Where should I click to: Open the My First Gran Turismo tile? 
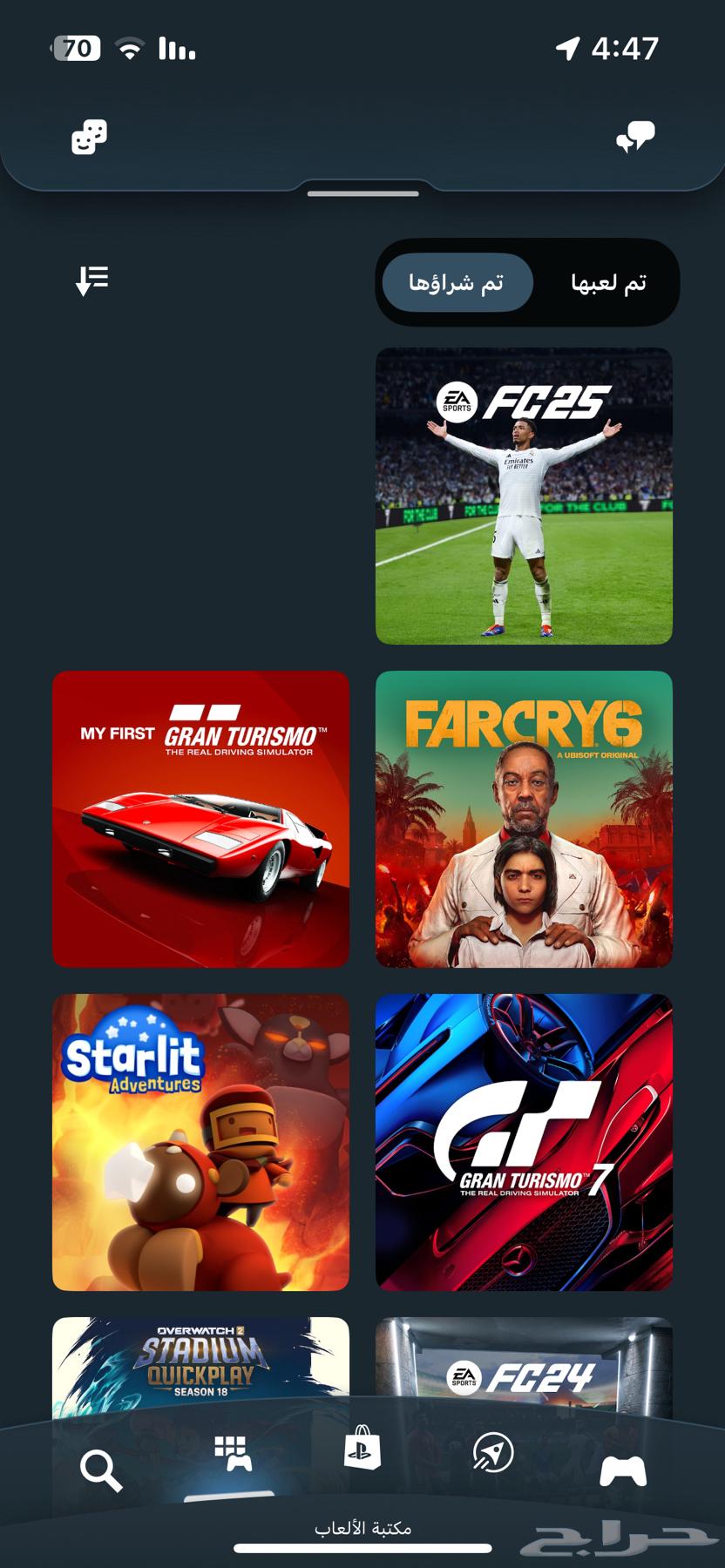(x=200, y=819)
